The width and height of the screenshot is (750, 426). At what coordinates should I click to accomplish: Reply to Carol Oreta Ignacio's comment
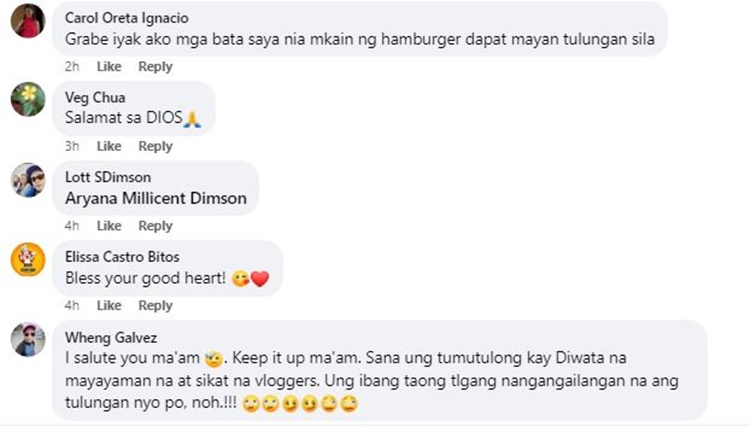click(x=155, y=66)
